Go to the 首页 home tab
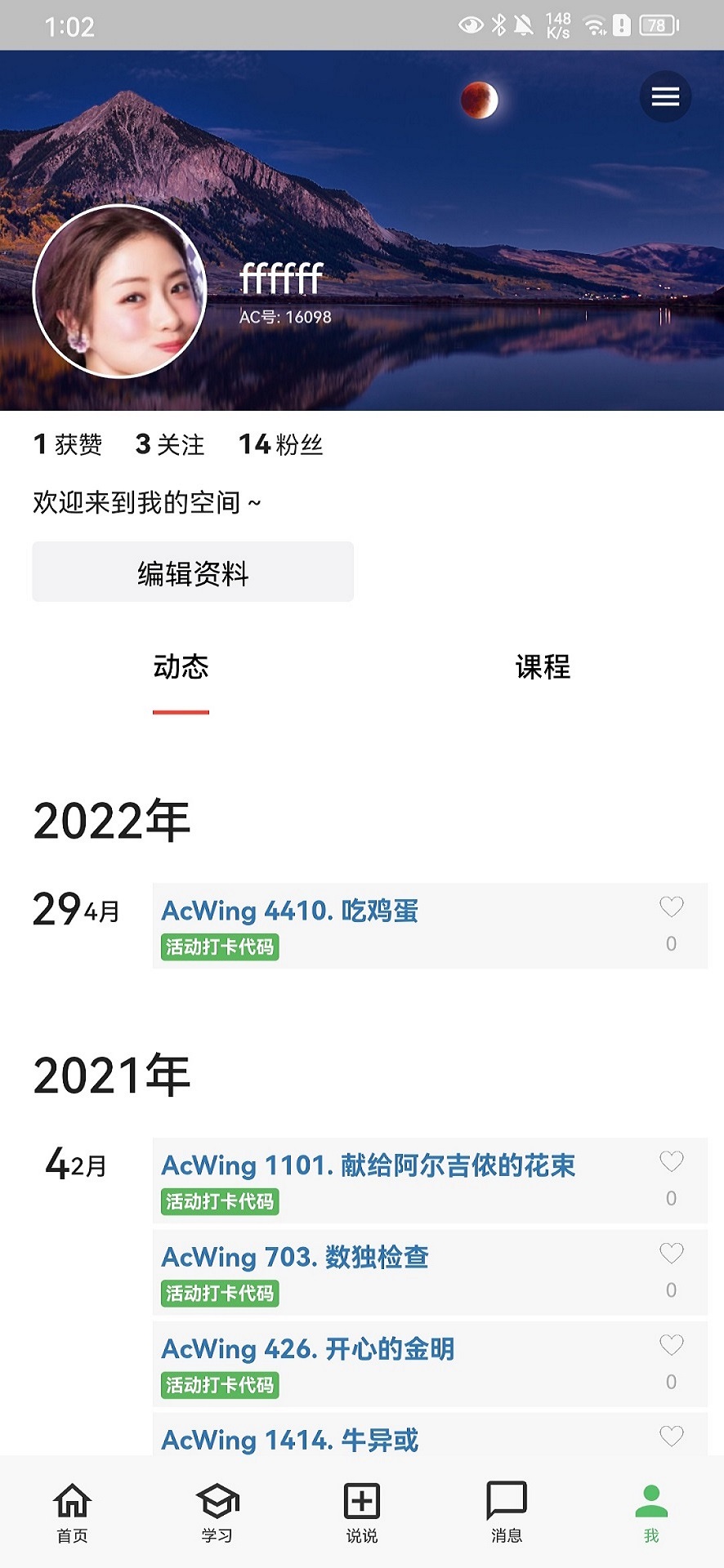 [x=72, y=1512]
